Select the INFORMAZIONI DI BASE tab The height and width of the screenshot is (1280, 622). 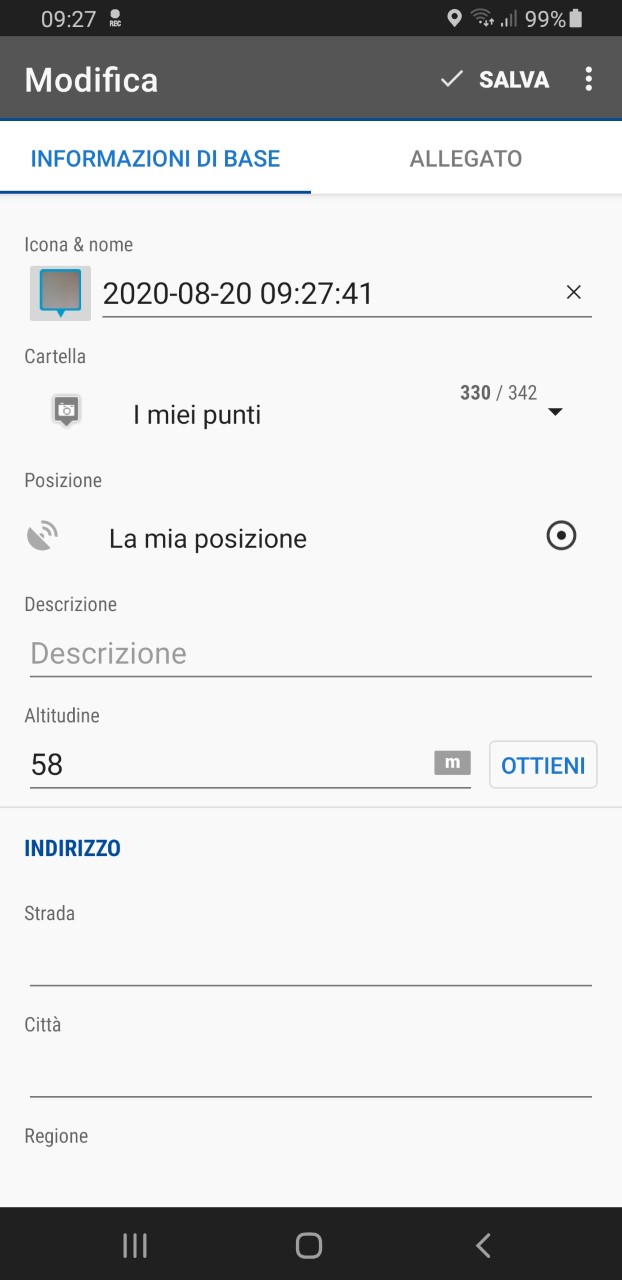pos(155,159)
